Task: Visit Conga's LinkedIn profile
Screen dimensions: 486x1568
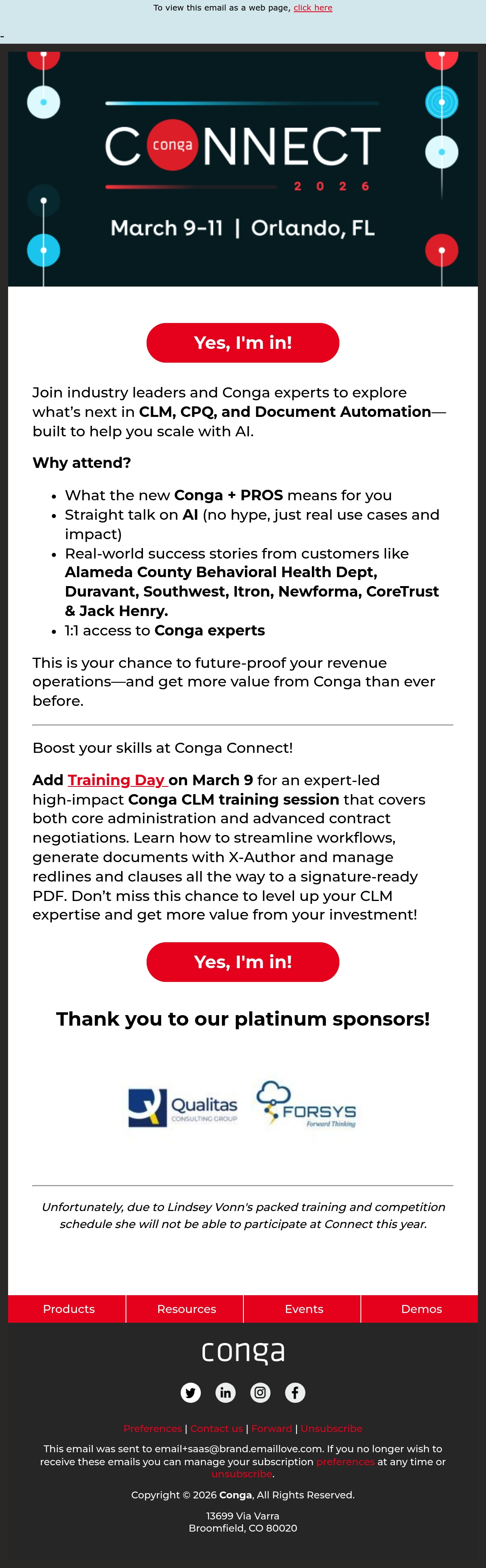Action: 225,1393
